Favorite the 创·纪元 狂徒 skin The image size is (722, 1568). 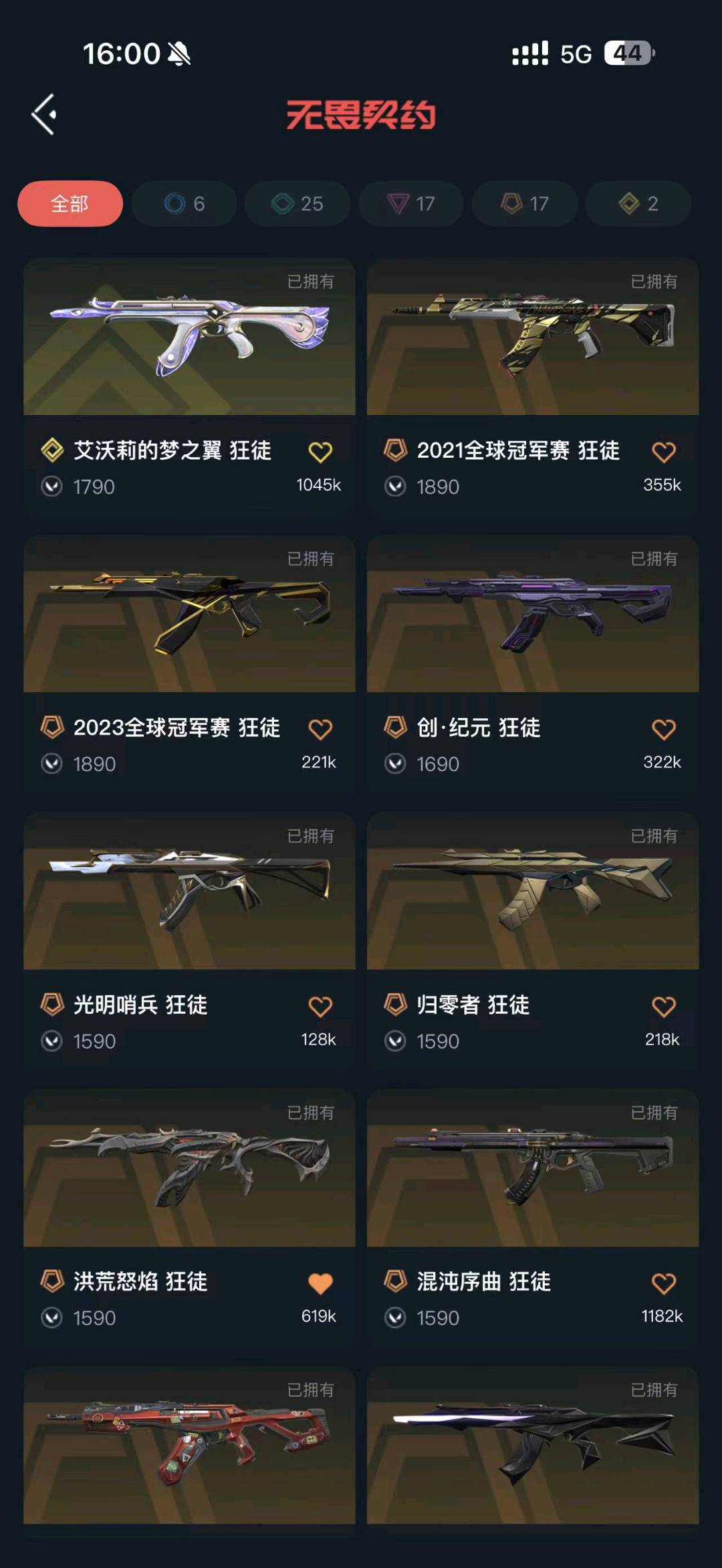point(664,729)
